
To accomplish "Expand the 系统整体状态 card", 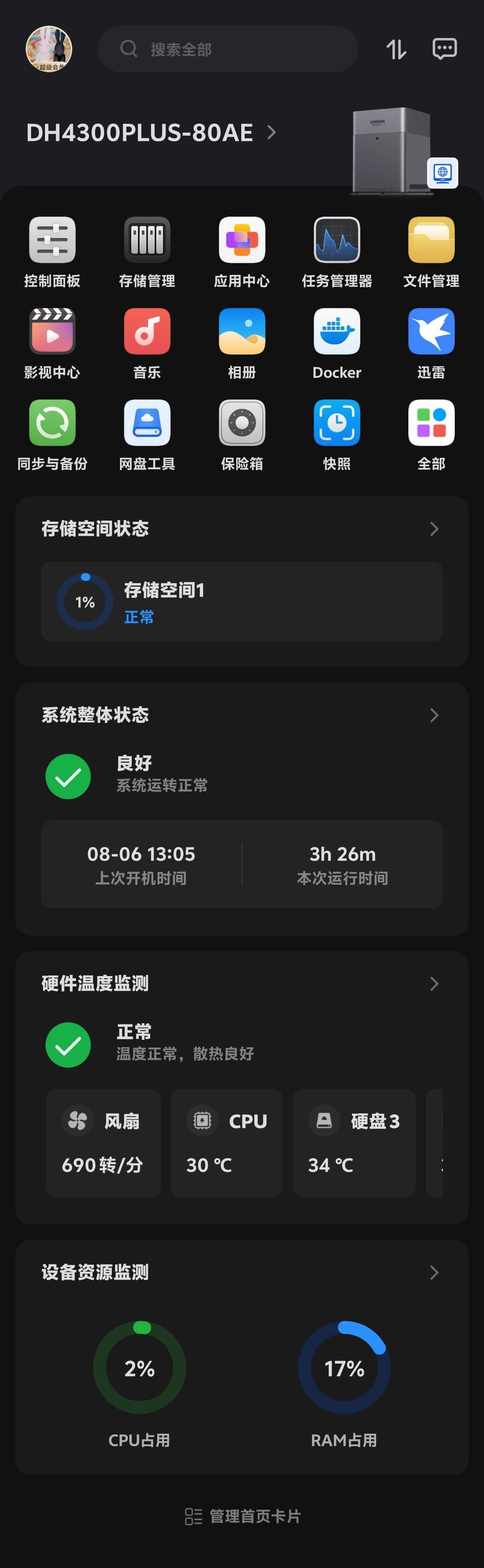I will click(433, 715).
